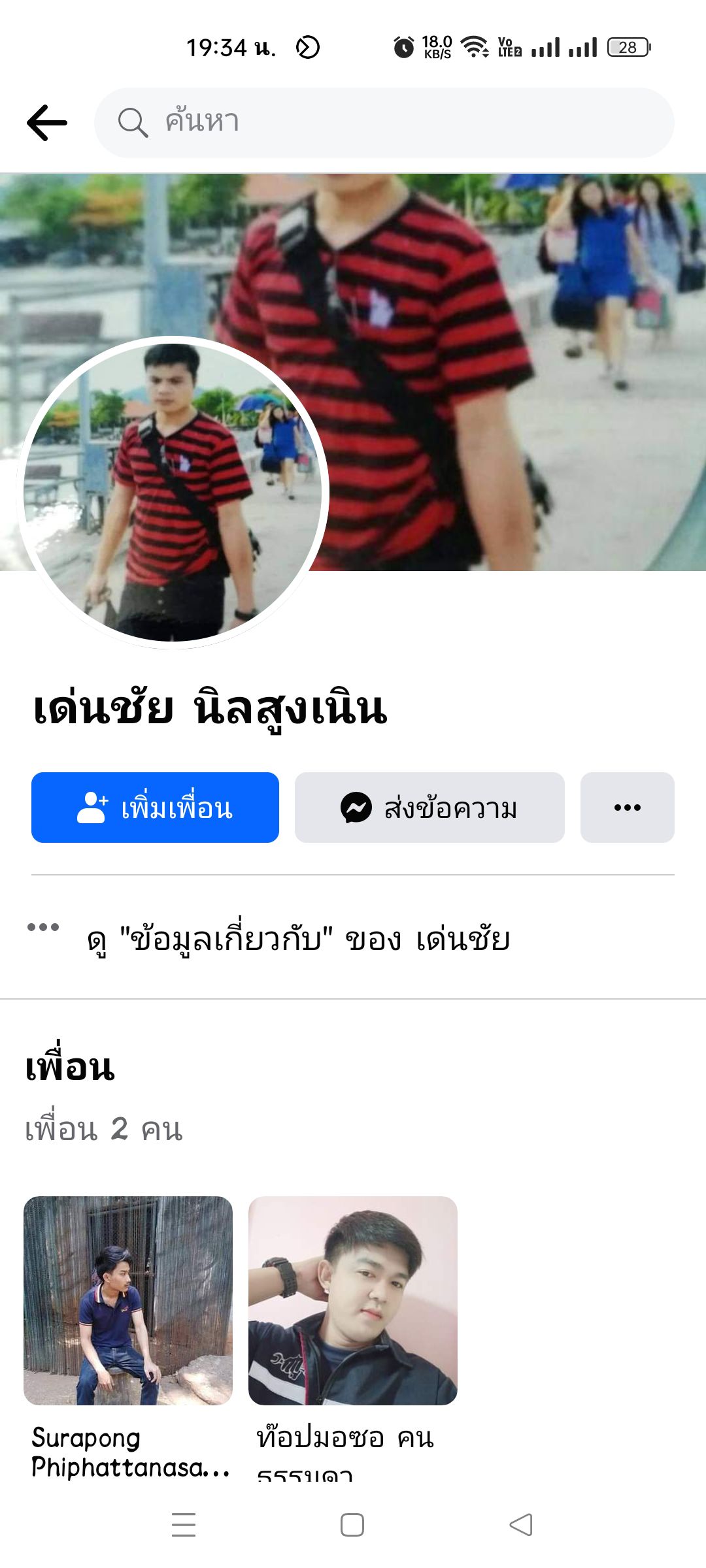The image size is (706, 1568).
Task: Open Surapong Phiphattanasa's profile
Action: (128, 1300)
